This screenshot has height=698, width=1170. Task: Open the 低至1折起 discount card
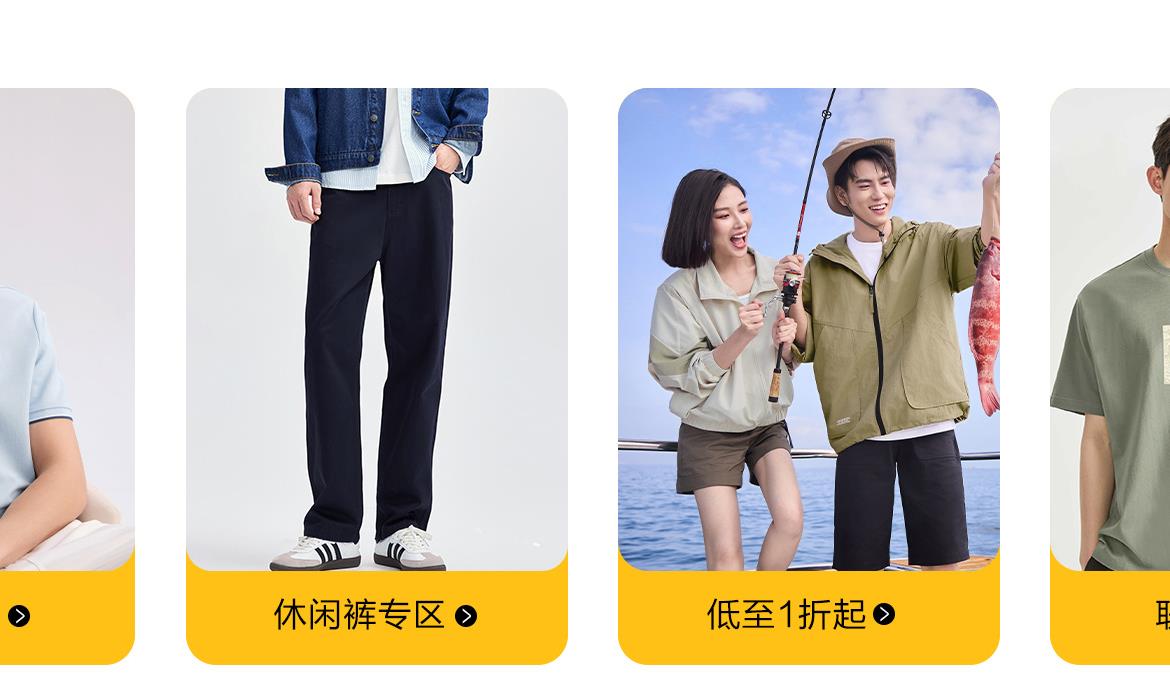click(x=808, y=330)
